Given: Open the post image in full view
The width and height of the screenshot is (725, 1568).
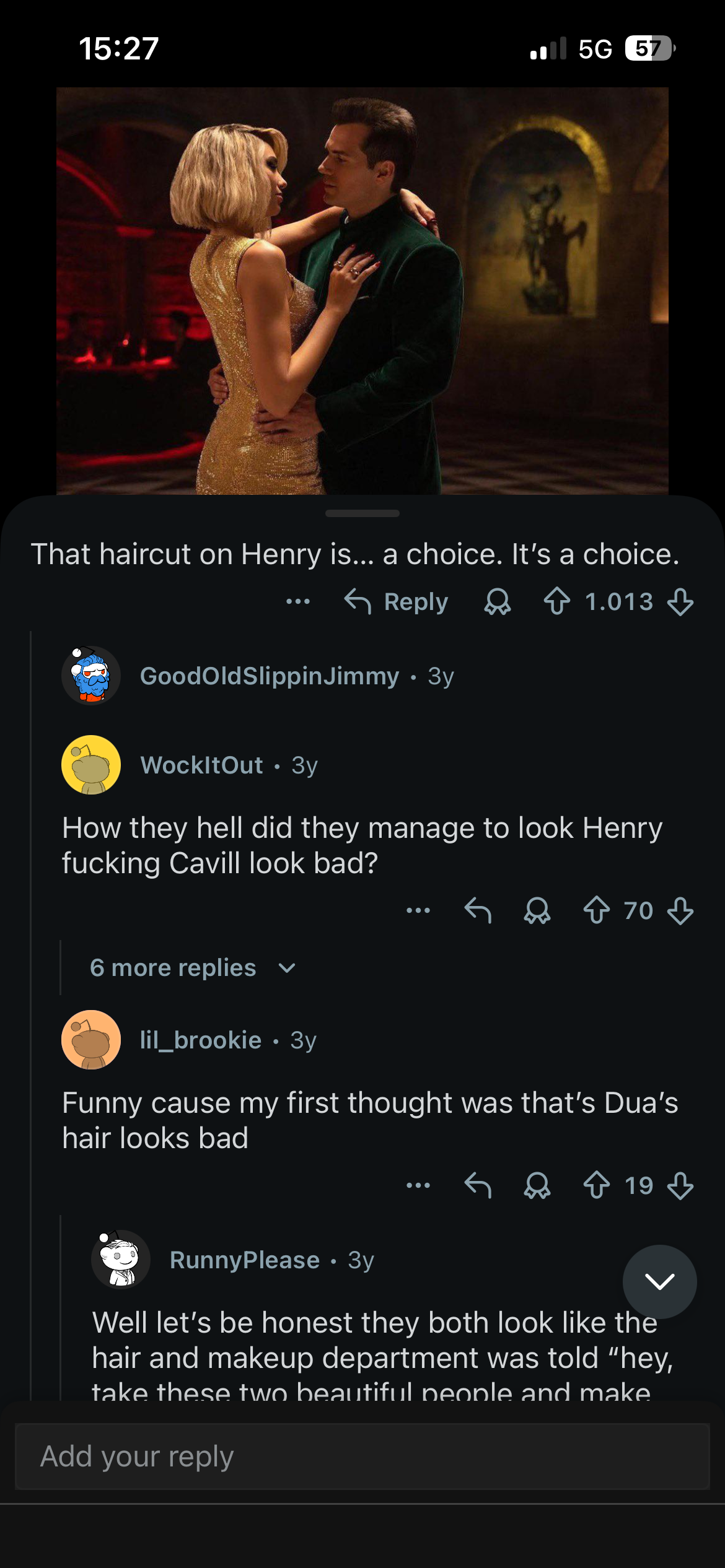Looking at the screenshot, I should click(362, 290).
